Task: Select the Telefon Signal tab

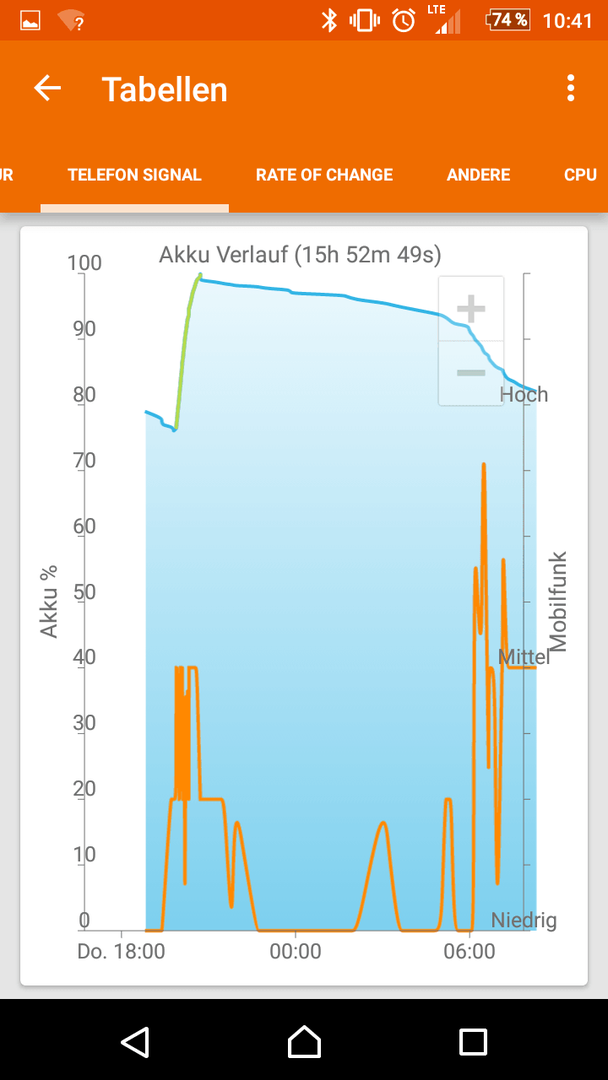Action: (x=135, y=175)
